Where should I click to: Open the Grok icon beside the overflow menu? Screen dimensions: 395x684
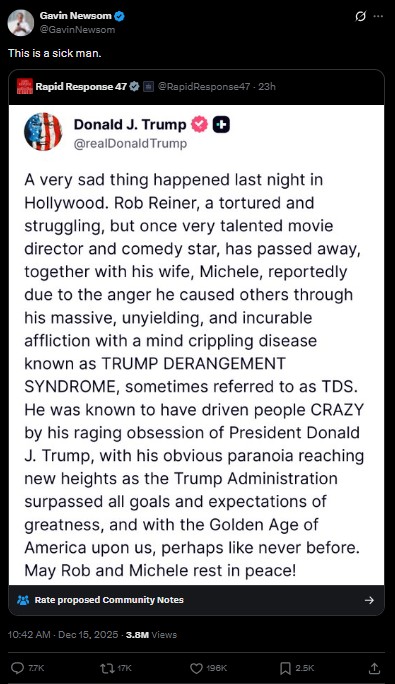(361, 17)
